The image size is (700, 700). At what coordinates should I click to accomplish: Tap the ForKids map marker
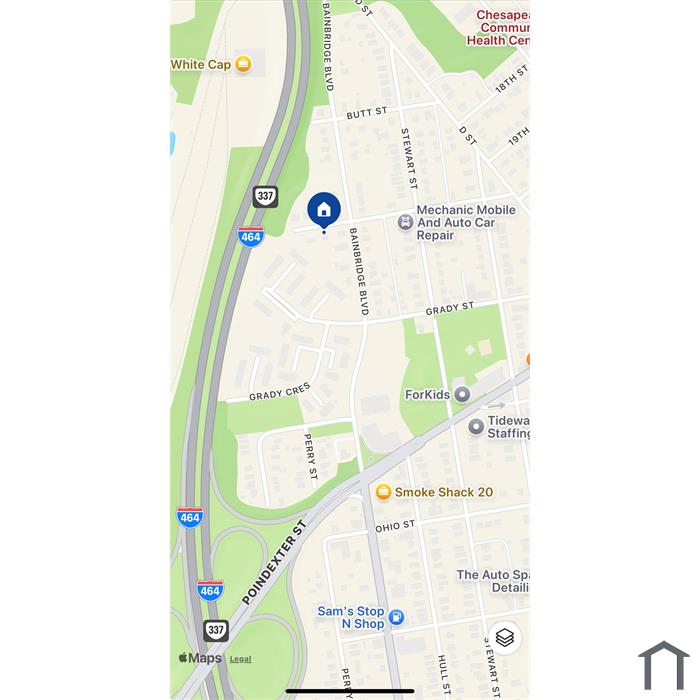click(462, 395)
